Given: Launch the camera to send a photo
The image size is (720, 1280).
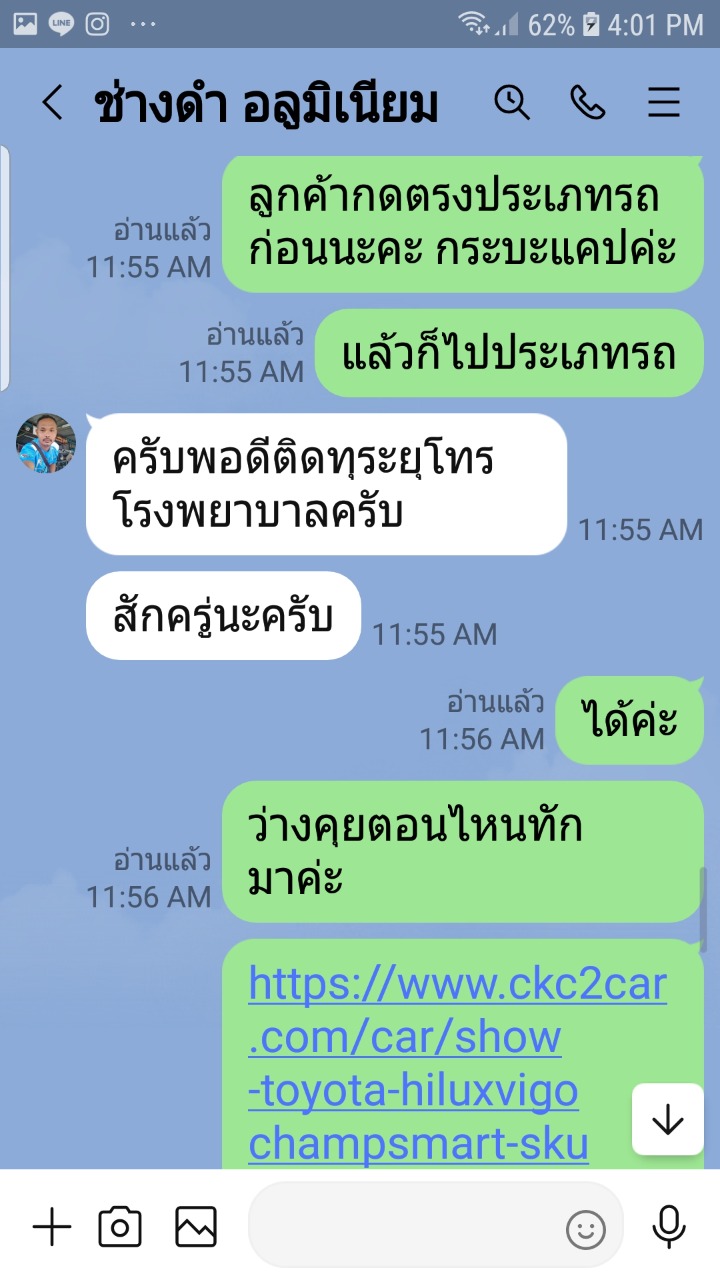Looking at the screenshot, I should [x=120, y=1226].
